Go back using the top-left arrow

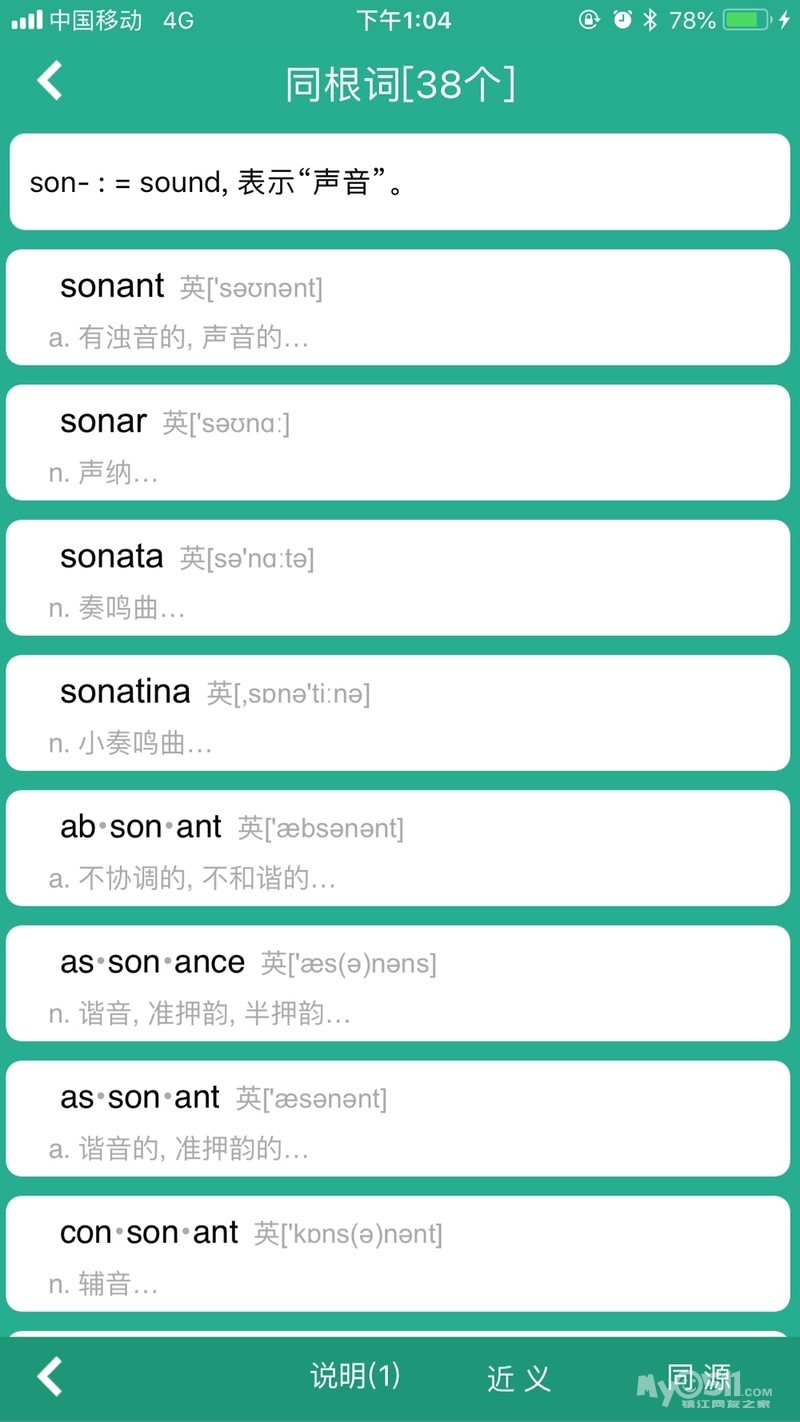50,81
